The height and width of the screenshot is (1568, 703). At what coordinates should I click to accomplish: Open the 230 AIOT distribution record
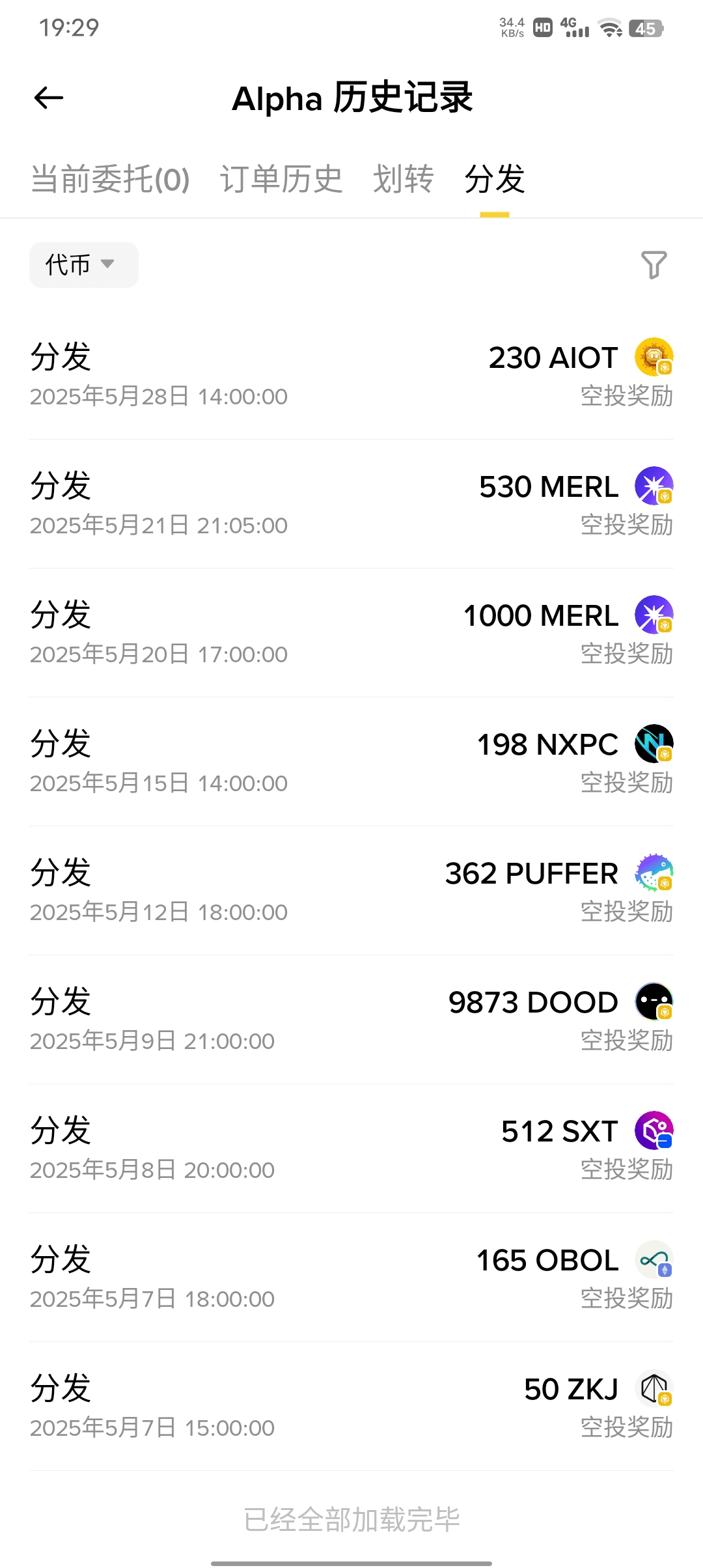point(351,375)
